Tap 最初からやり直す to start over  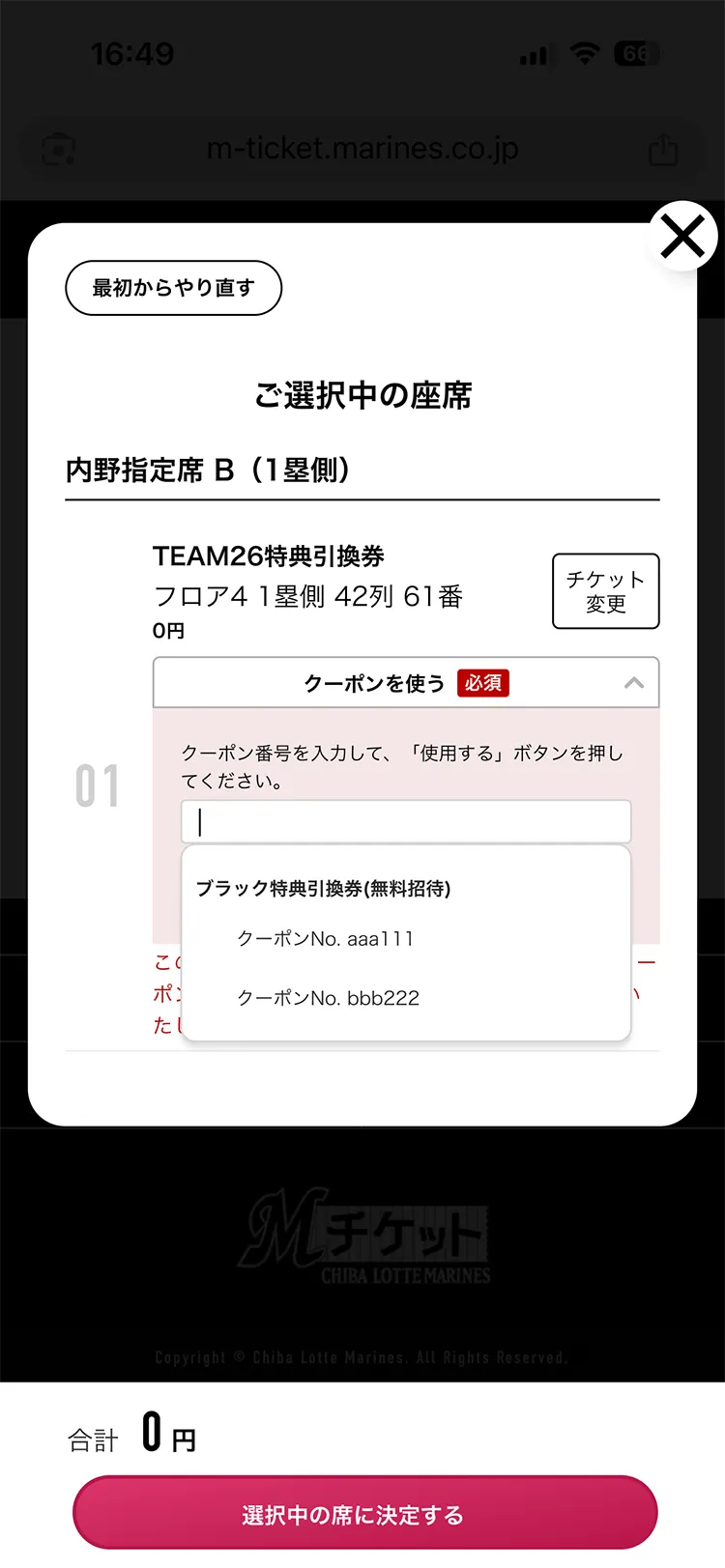point(174,288)
